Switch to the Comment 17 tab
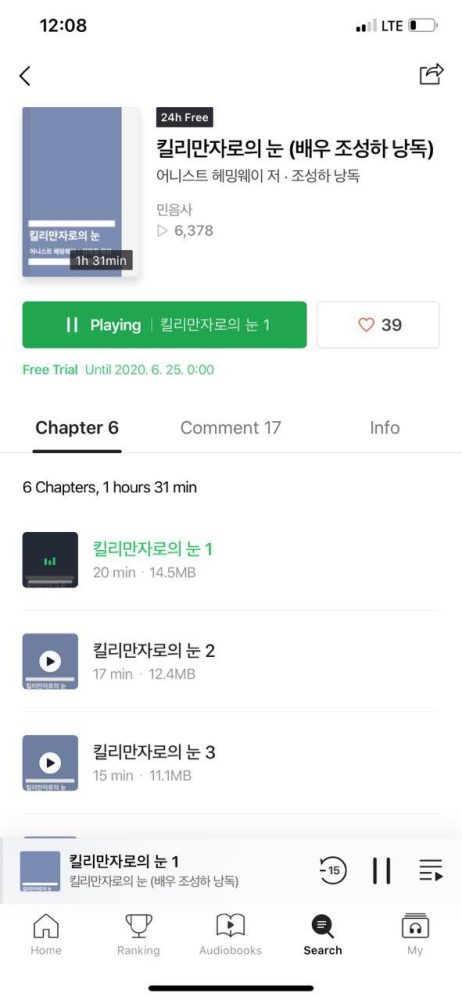This screenshot has height=1000, width=462. coord(230,427)
